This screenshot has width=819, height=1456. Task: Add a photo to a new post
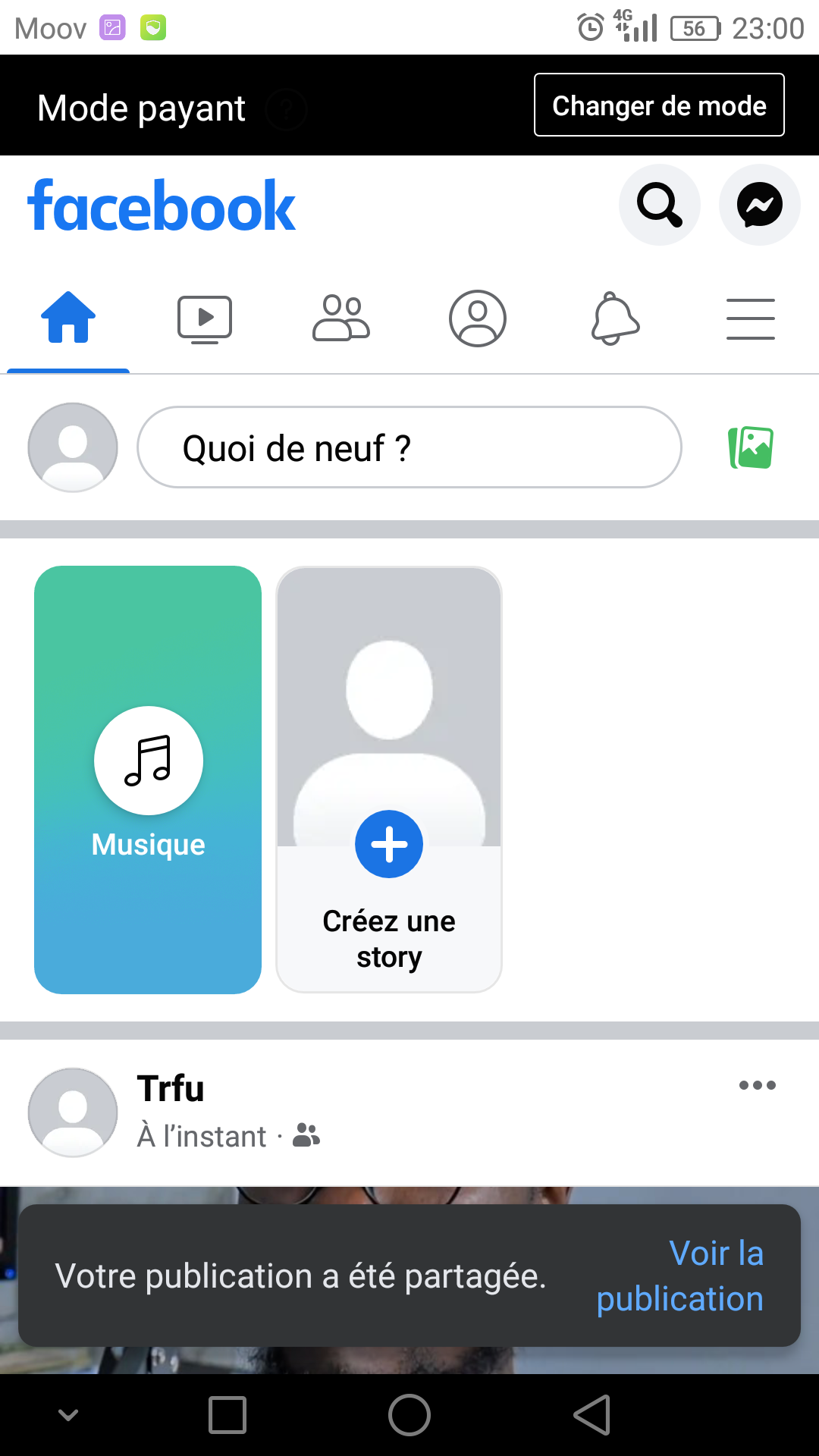point(751,447)
